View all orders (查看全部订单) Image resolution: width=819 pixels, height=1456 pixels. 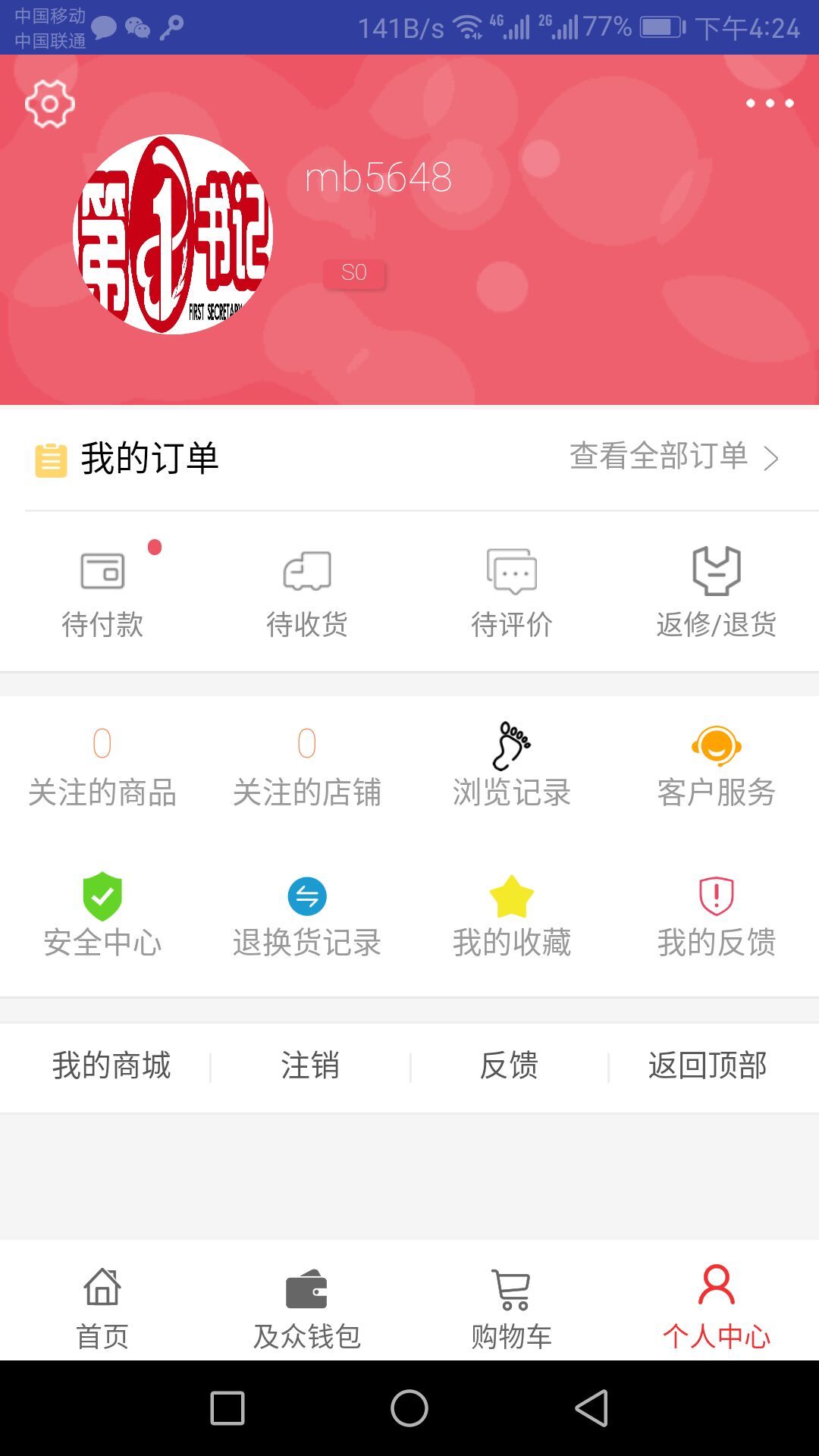point(673,457)
